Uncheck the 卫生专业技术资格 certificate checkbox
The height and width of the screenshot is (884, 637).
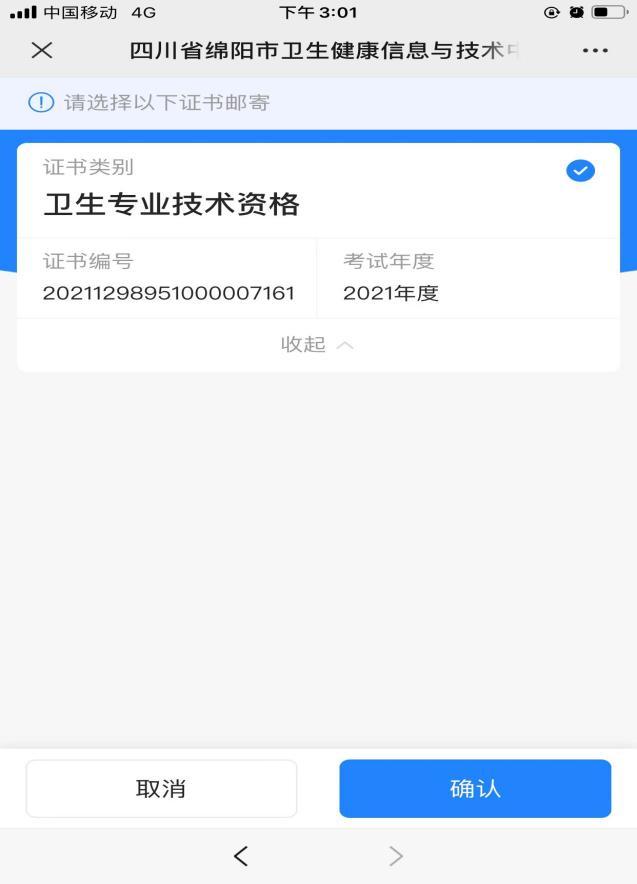coord(580,171)
